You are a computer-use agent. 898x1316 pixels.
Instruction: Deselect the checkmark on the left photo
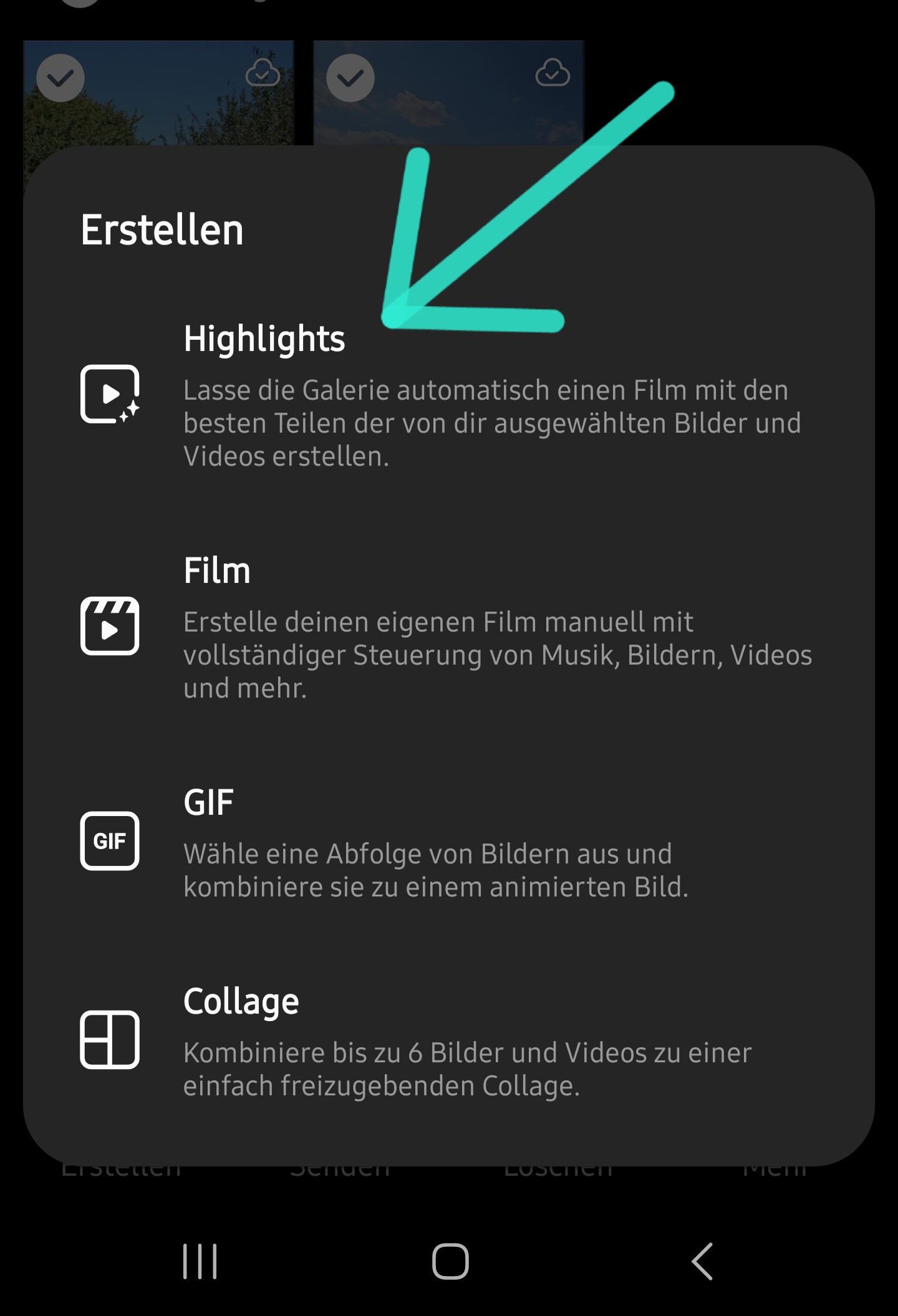pyautogui.click(x=62, y=77)
